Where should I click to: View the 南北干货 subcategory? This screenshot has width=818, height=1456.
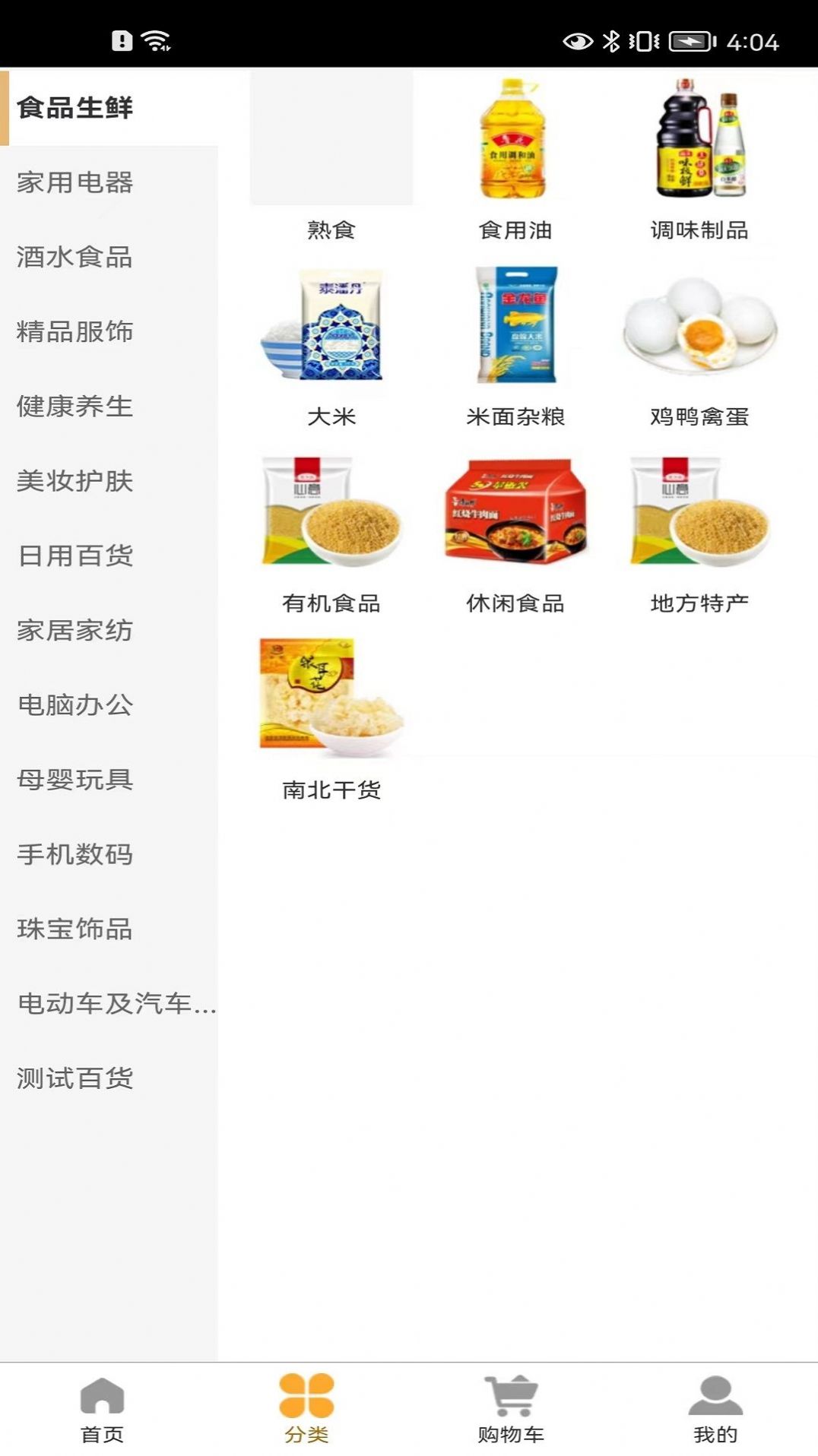(x=331, y=718)
